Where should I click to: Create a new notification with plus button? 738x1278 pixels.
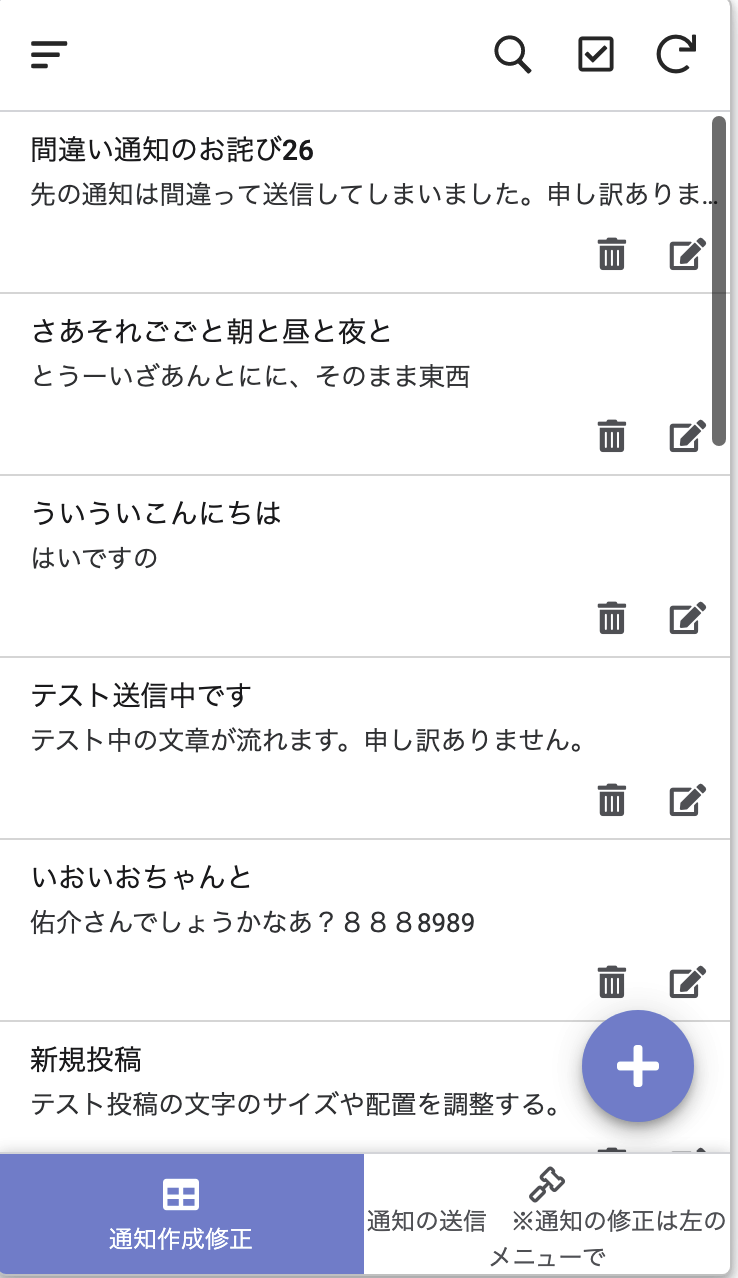638,1066
